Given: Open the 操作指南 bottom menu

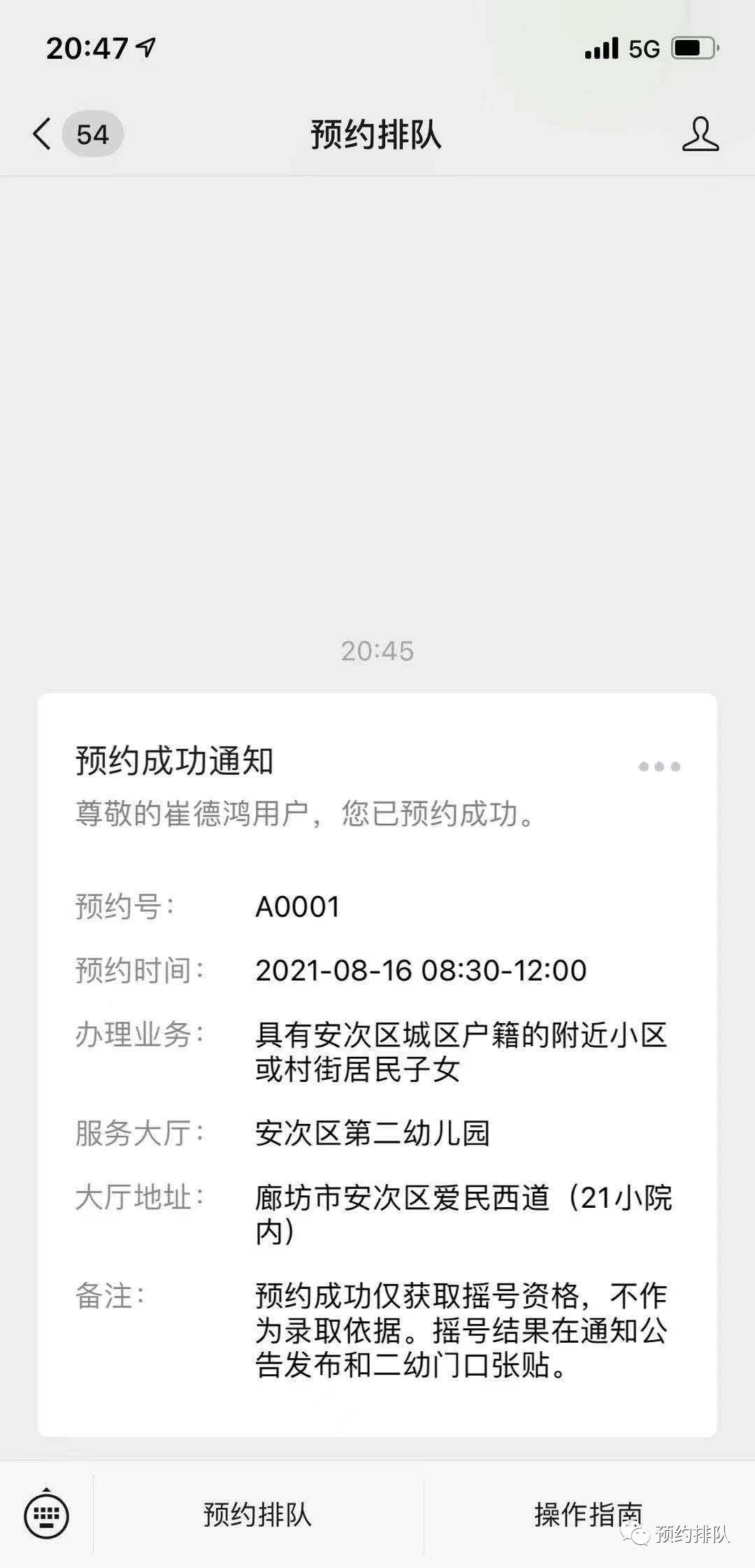Looking at the screenshot, I should point(587,1515).
